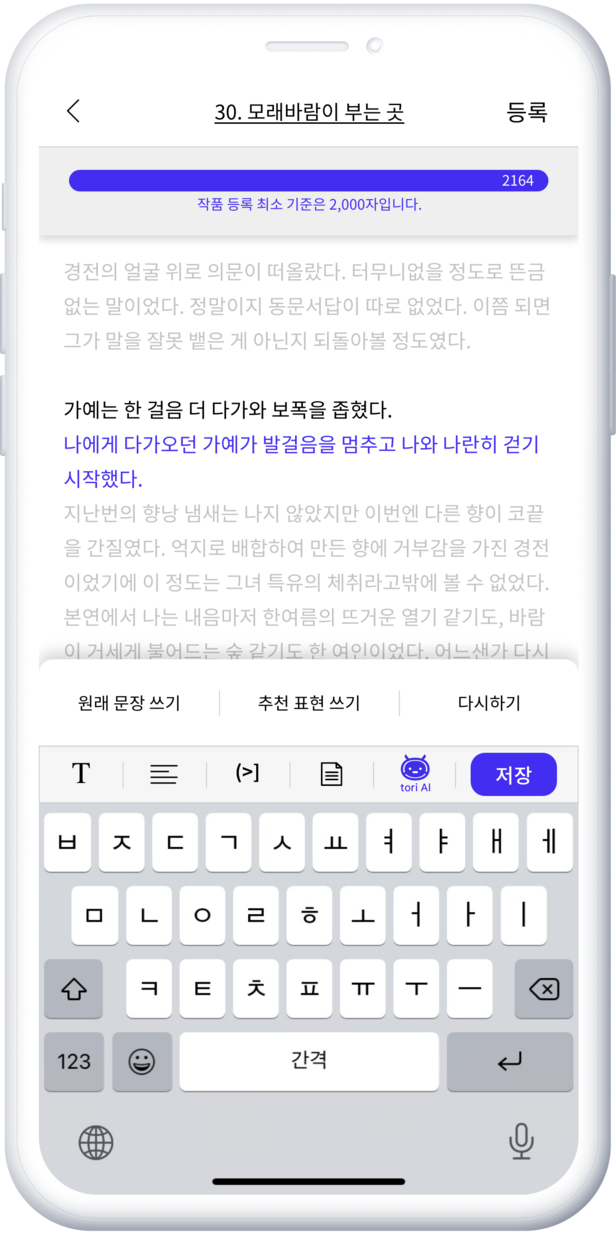Start voice dictation with microphone
The image size is (616, 1235).
tap(520, 1141)
